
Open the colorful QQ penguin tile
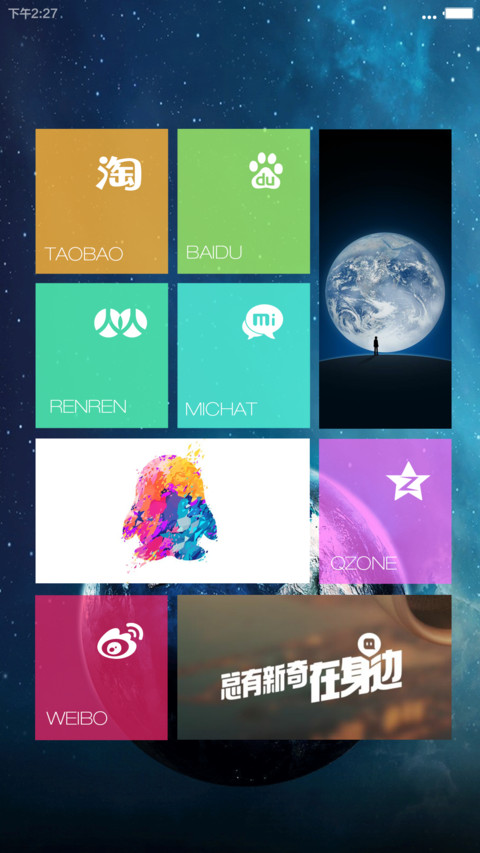[173, 511]
